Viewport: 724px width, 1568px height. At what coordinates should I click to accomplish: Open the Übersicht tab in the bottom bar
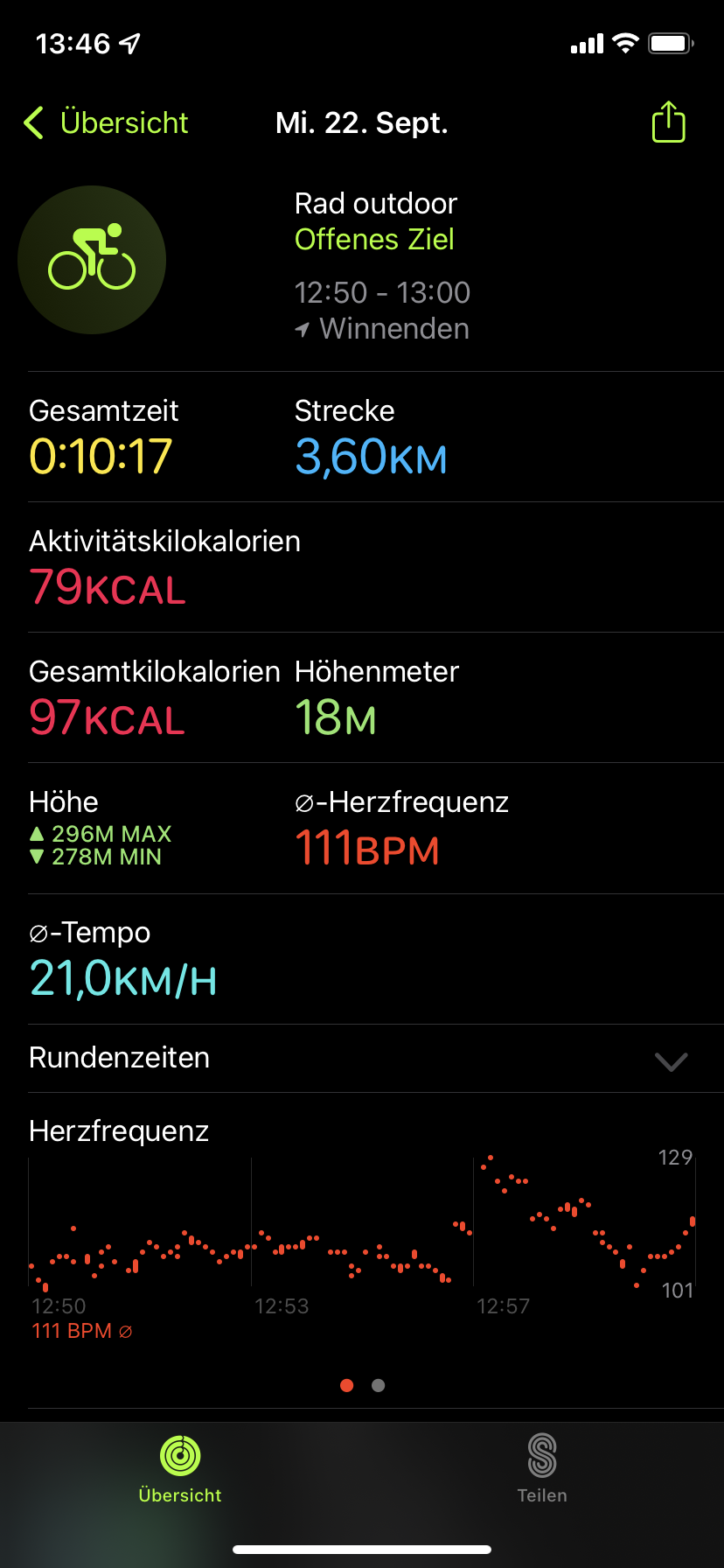180,1468
